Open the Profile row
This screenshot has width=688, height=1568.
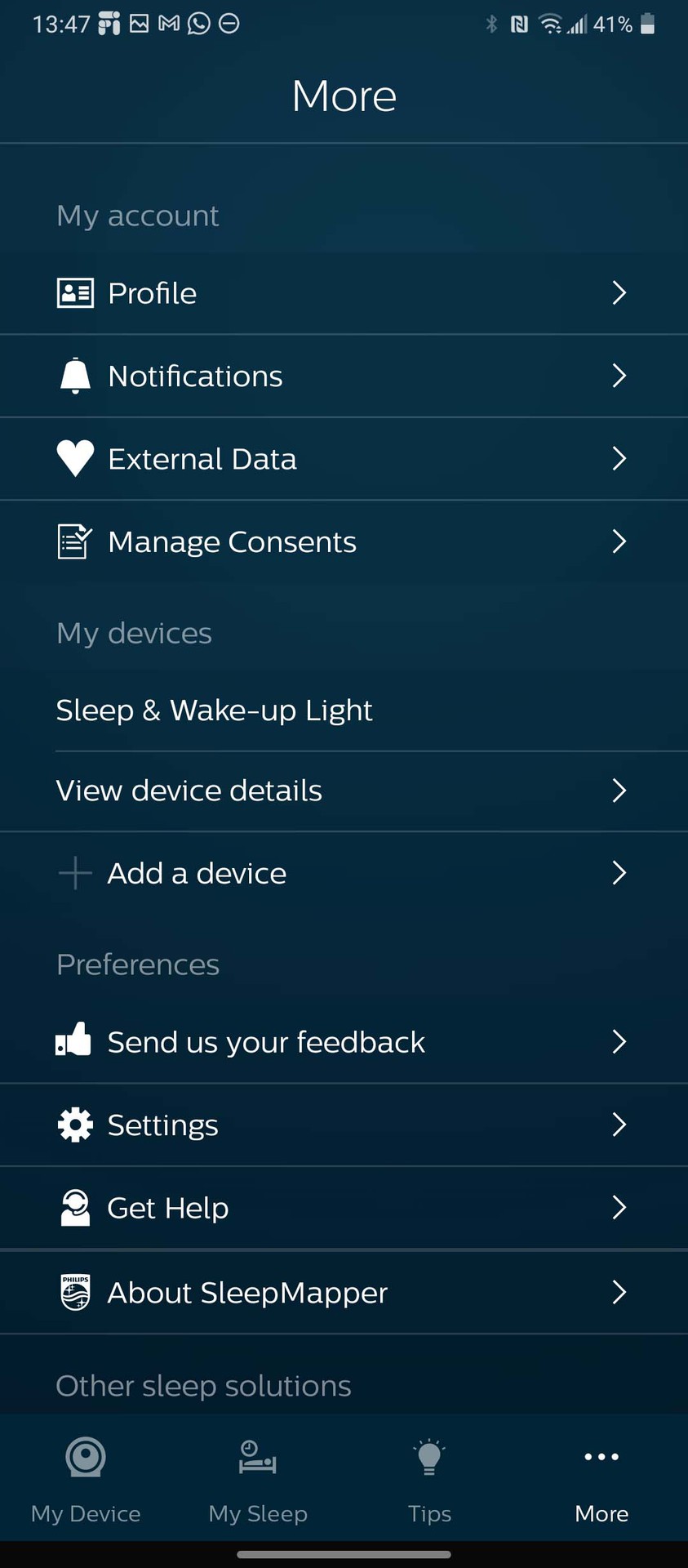pyautogui.click(x=343, y=293)
